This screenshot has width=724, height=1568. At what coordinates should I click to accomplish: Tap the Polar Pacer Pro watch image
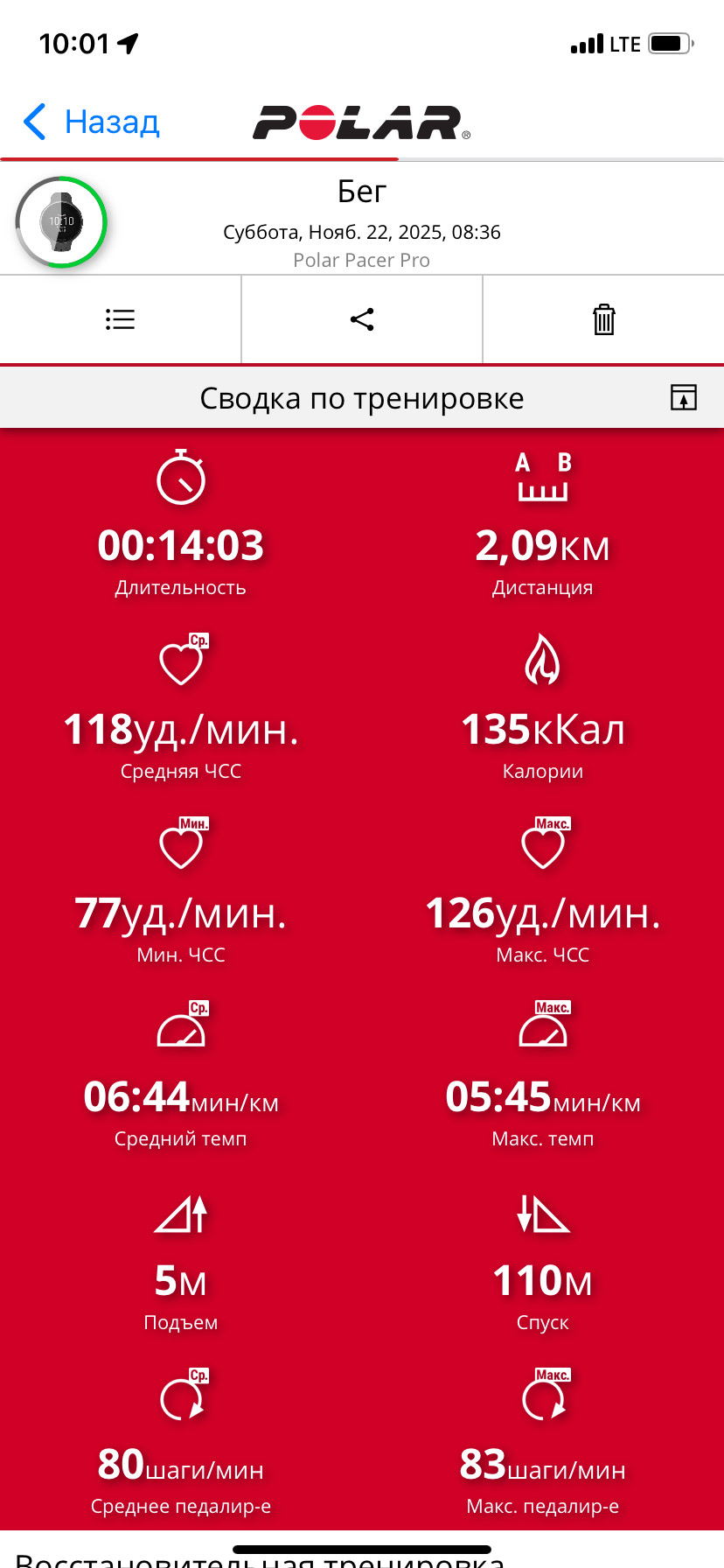pyautogui.click(x=61, y=221)
